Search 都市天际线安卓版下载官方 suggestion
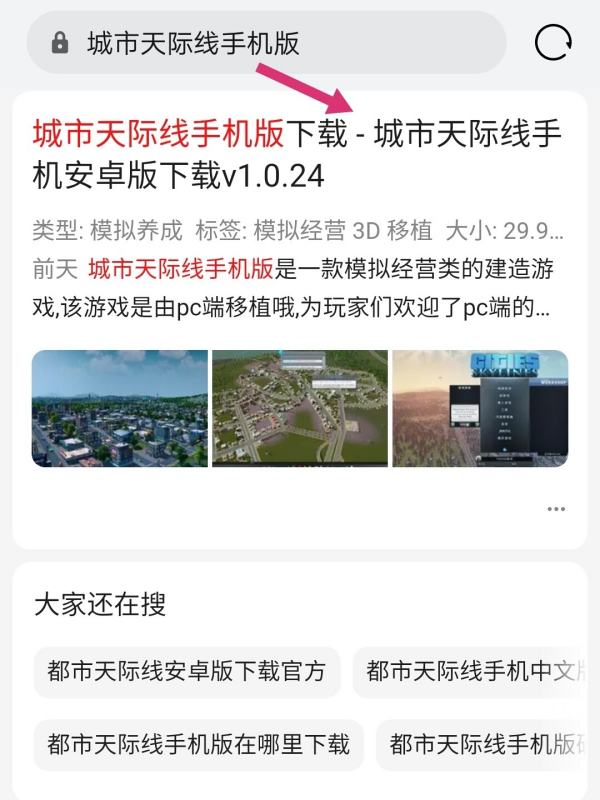Screen dimensions: 600x800 click(187, 671)
